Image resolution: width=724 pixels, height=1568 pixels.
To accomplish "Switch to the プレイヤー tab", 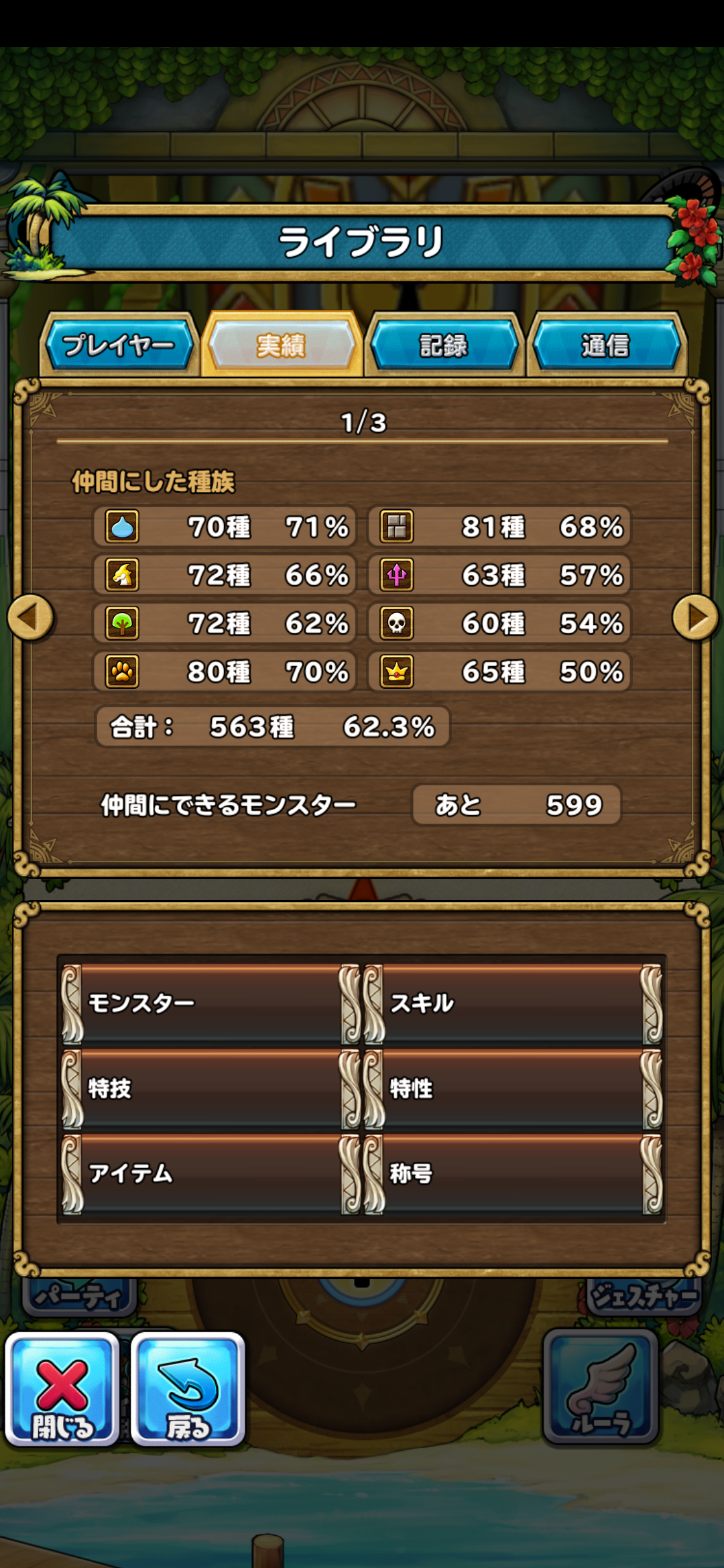I will (x=119, y=344).
